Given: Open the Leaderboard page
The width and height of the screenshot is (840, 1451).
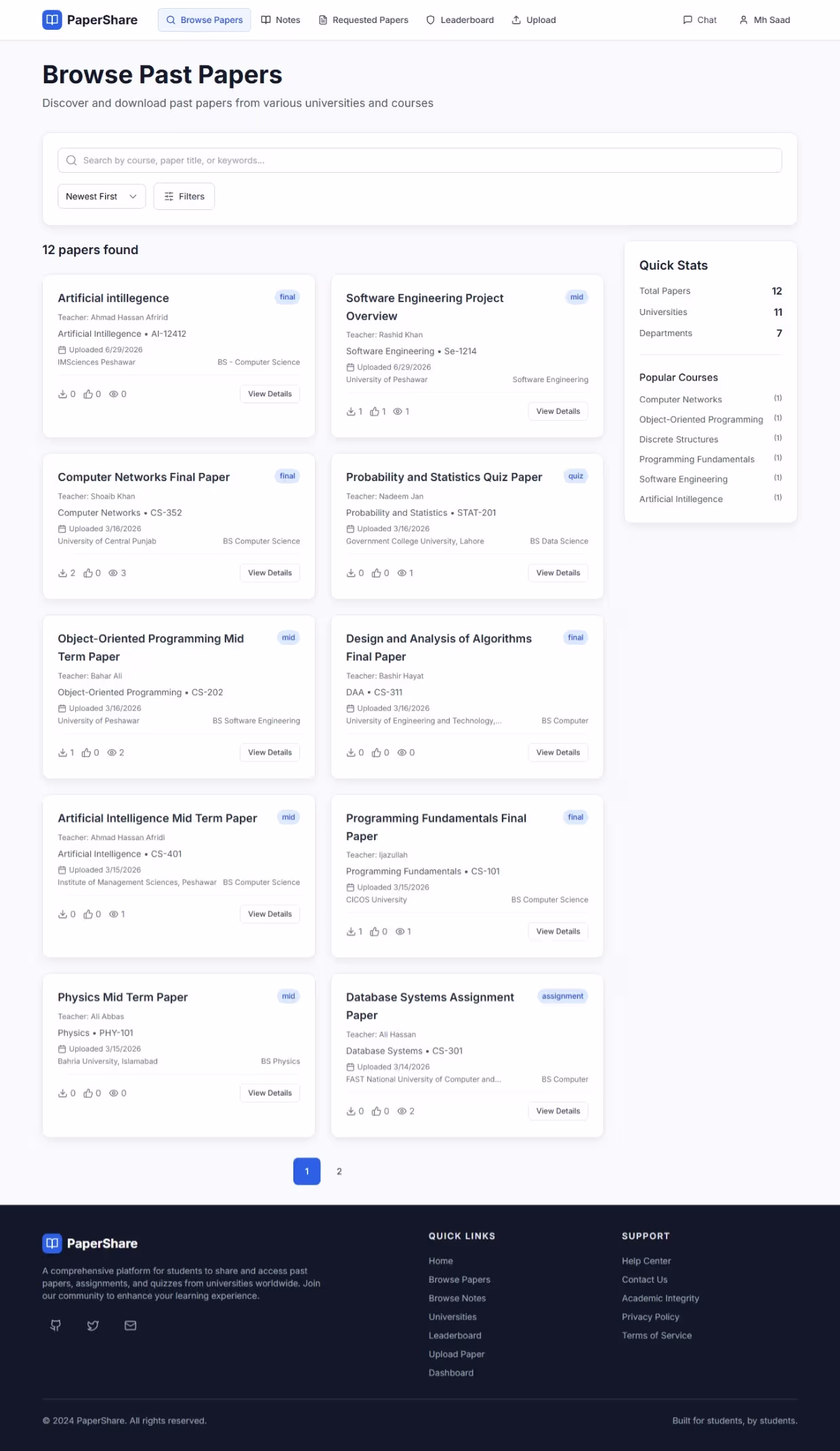Looking at the screenshot, I should point(460,20).
